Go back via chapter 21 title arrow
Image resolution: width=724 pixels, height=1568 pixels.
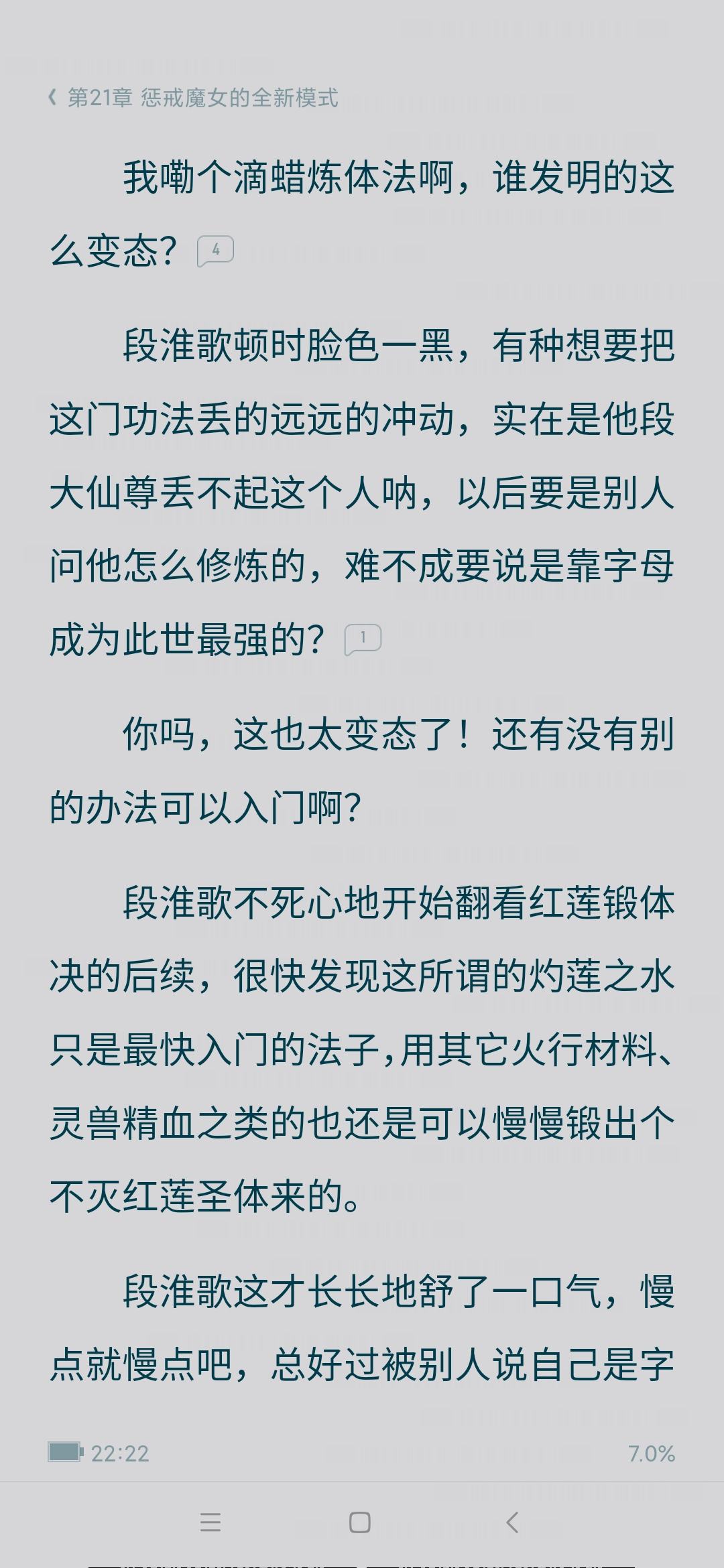click(52, 98)
